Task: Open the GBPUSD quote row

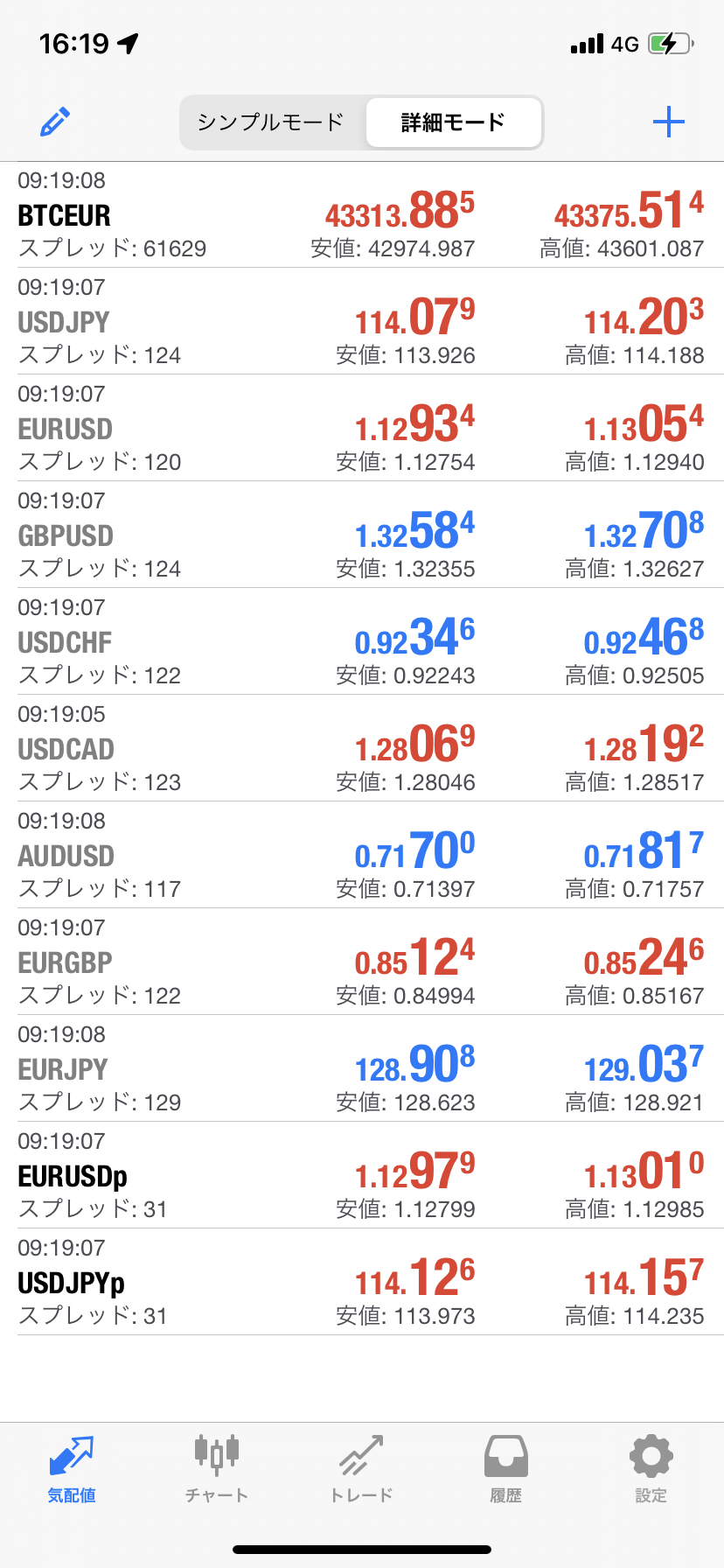Action: [362, 535]
